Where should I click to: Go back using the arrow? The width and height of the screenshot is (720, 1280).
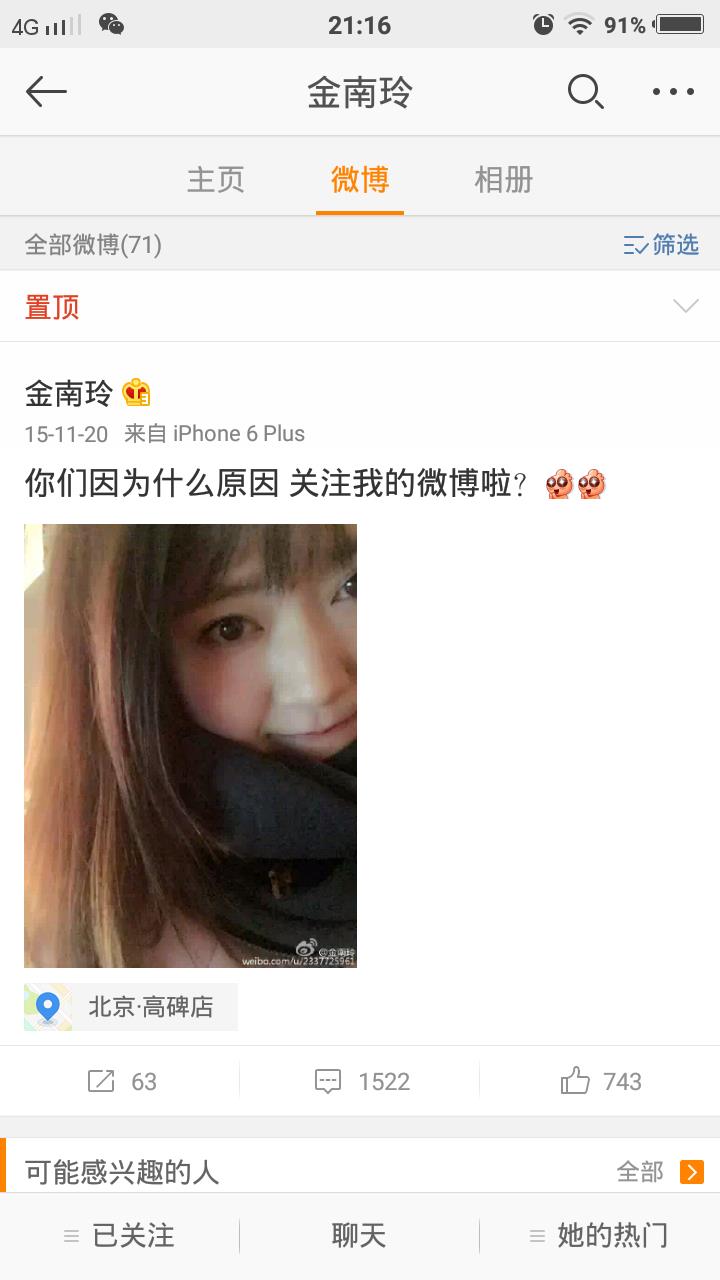(46, 92)
